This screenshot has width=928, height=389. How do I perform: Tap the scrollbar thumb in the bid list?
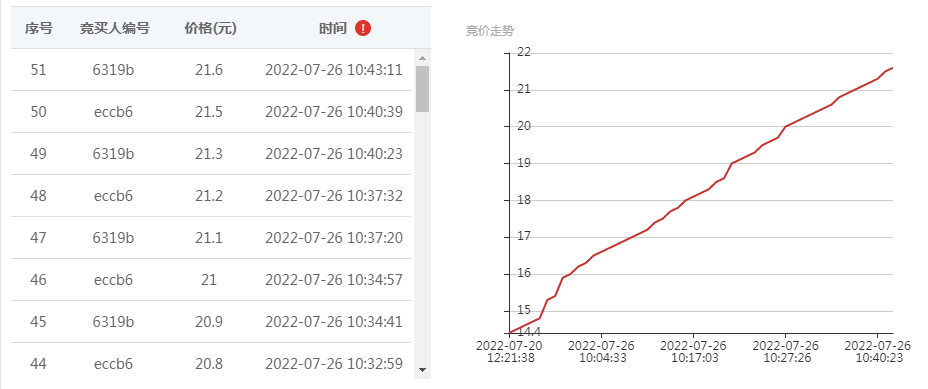coord(422,89)
